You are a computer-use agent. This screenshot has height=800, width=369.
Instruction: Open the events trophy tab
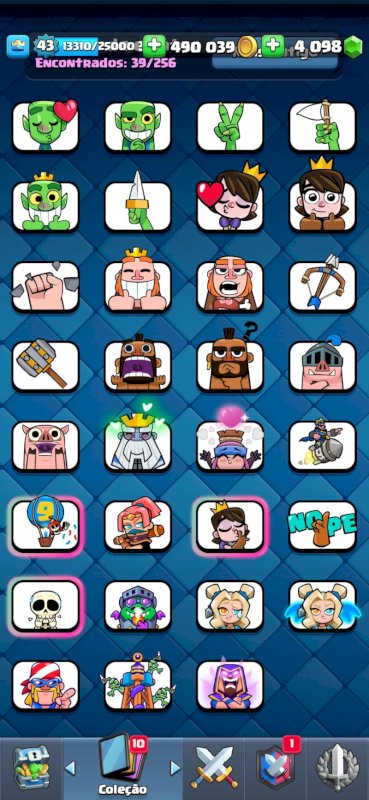(337, 769)
